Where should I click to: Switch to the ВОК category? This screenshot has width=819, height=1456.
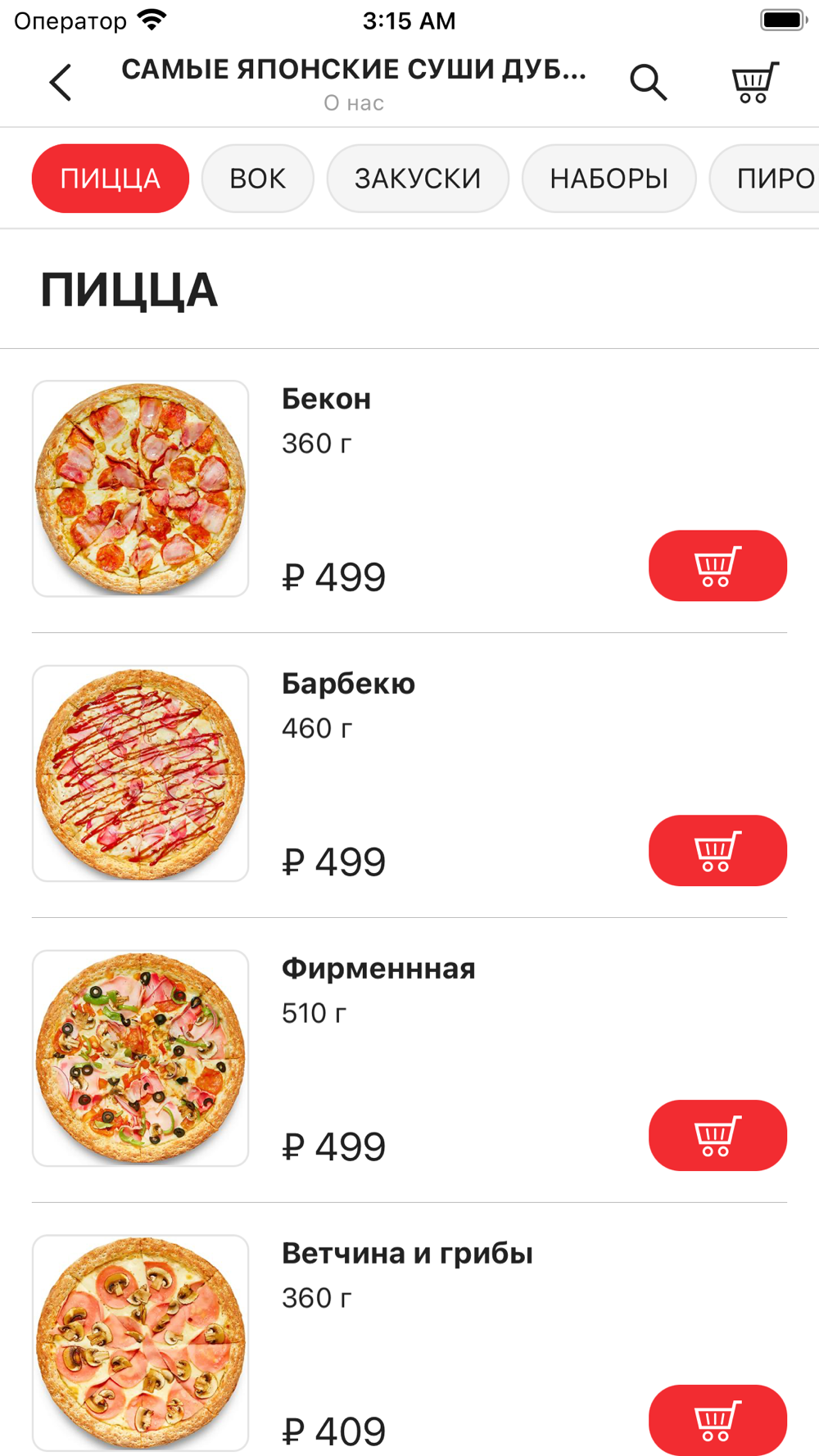click(257, 179)
